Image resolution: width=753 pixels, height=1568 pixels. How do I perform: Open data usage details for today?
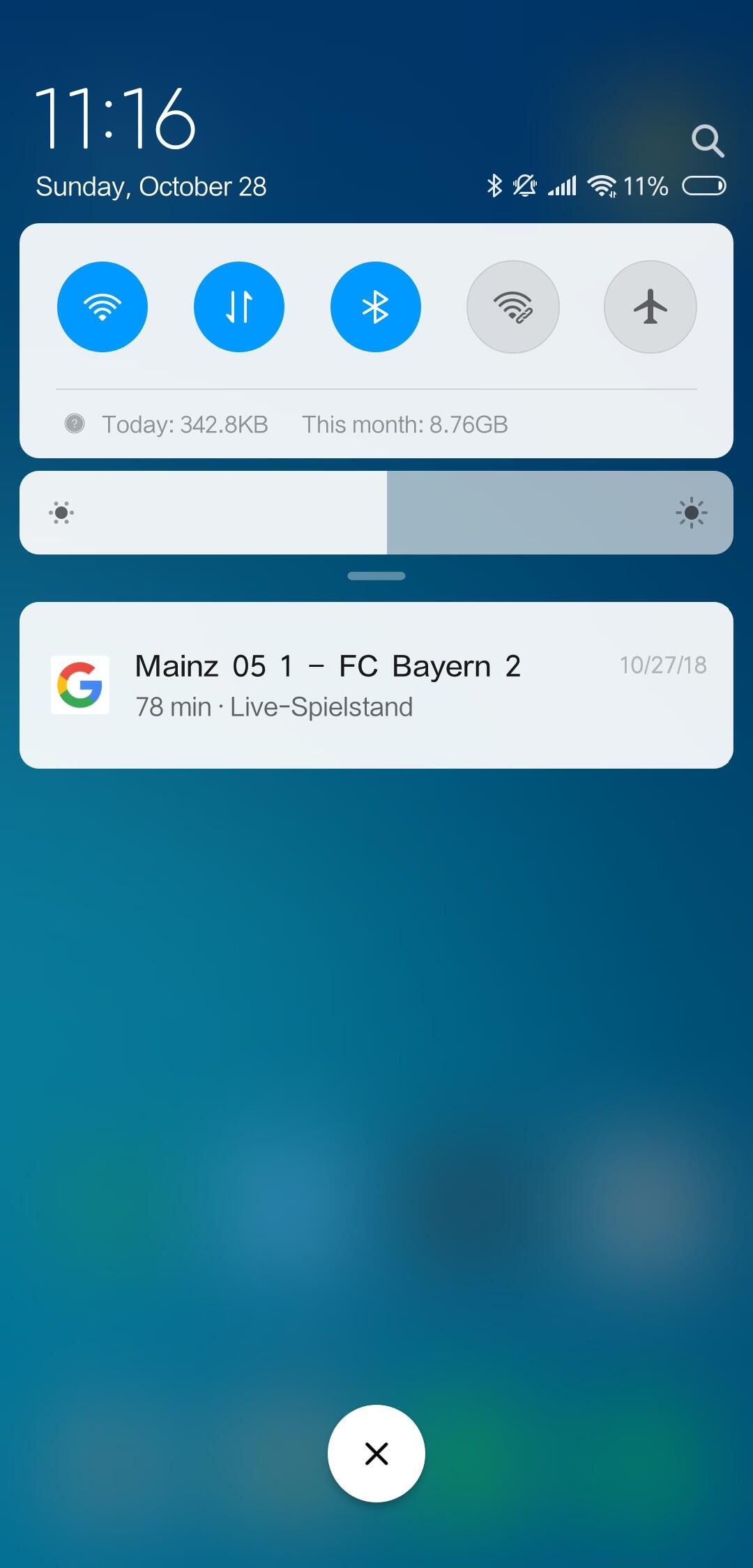[185, 424]
